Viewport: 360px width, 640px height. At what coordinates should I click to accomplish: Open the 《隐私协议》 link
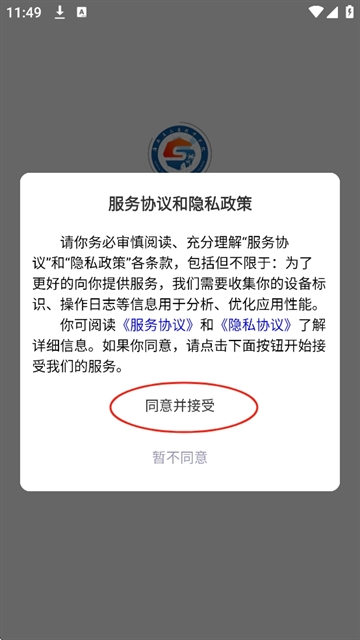coord(256,325)
